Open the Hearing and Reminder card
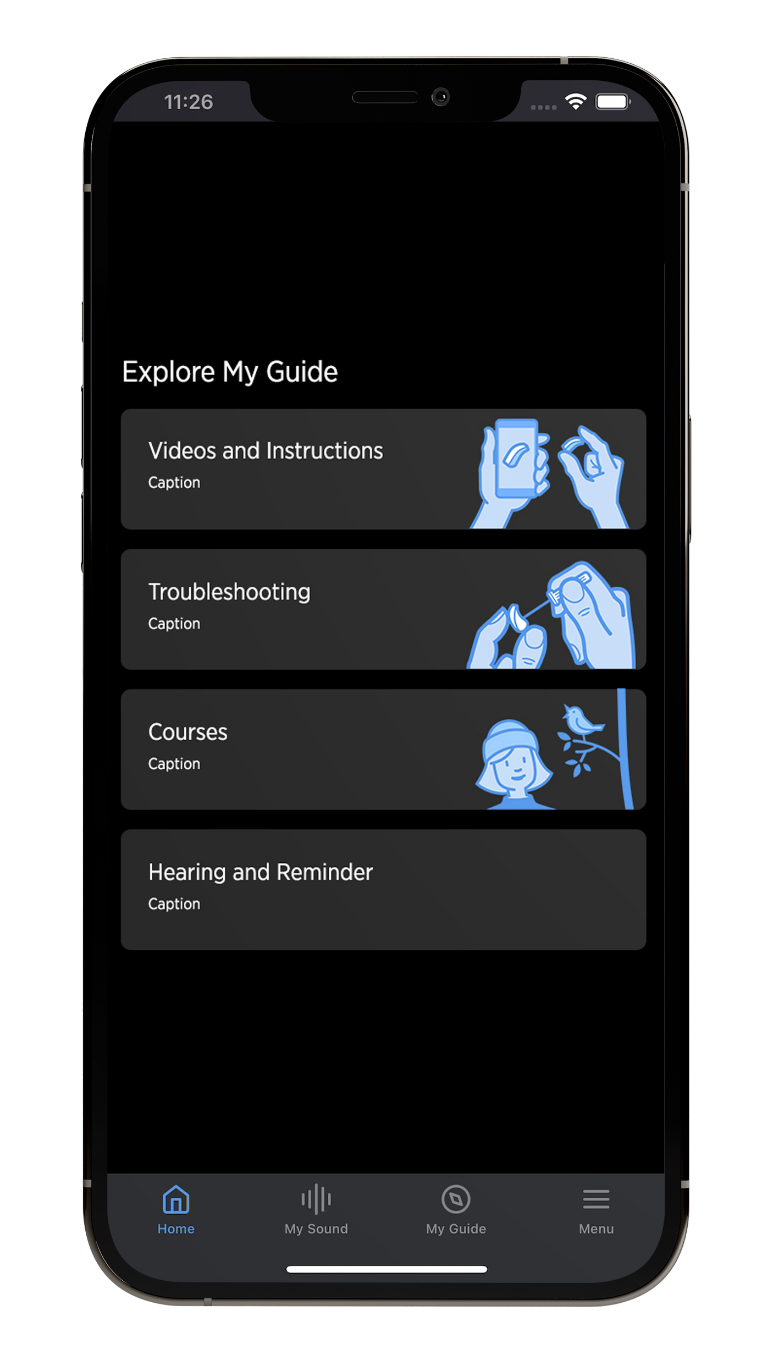Screen dimensions: 773x1366 coord(383,889)
